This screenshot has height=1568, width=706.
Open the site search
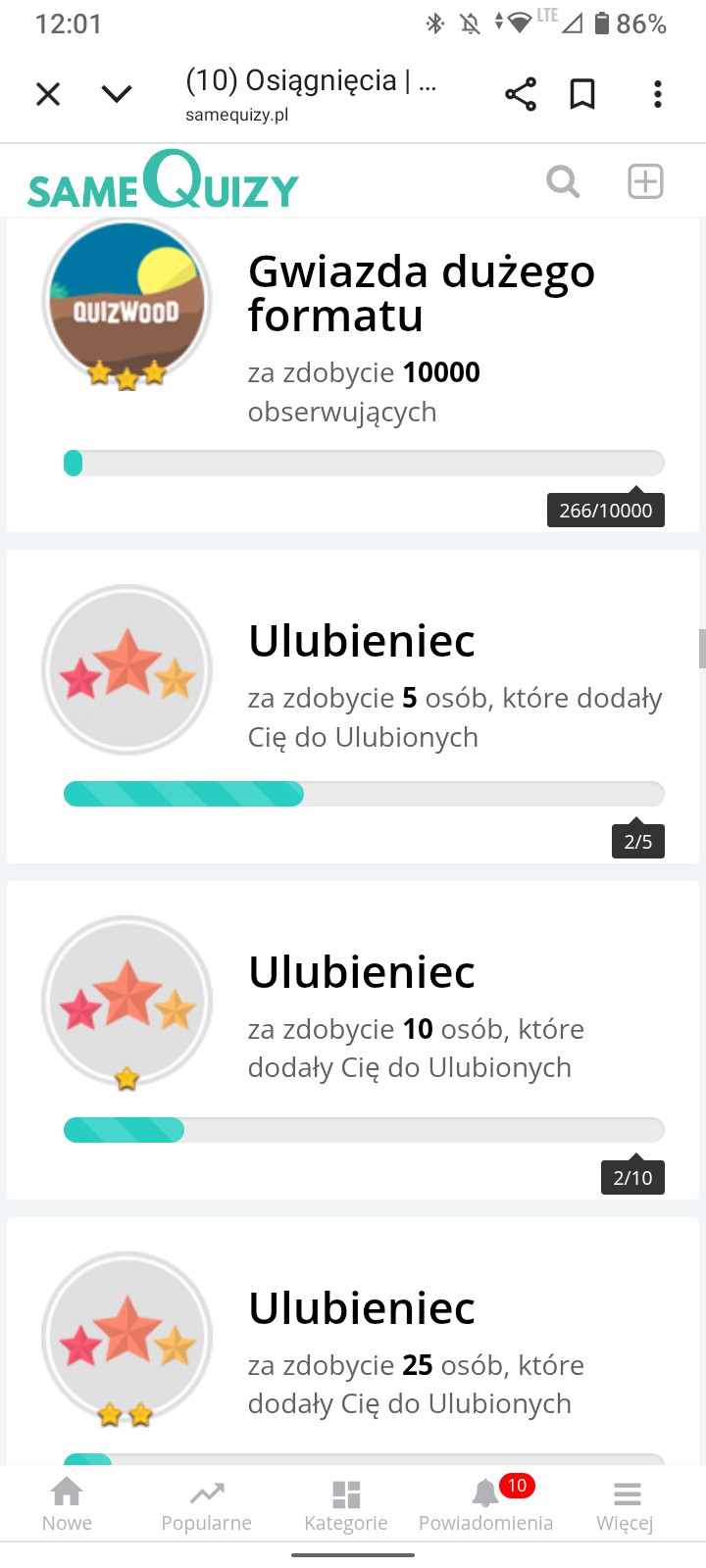563,181
